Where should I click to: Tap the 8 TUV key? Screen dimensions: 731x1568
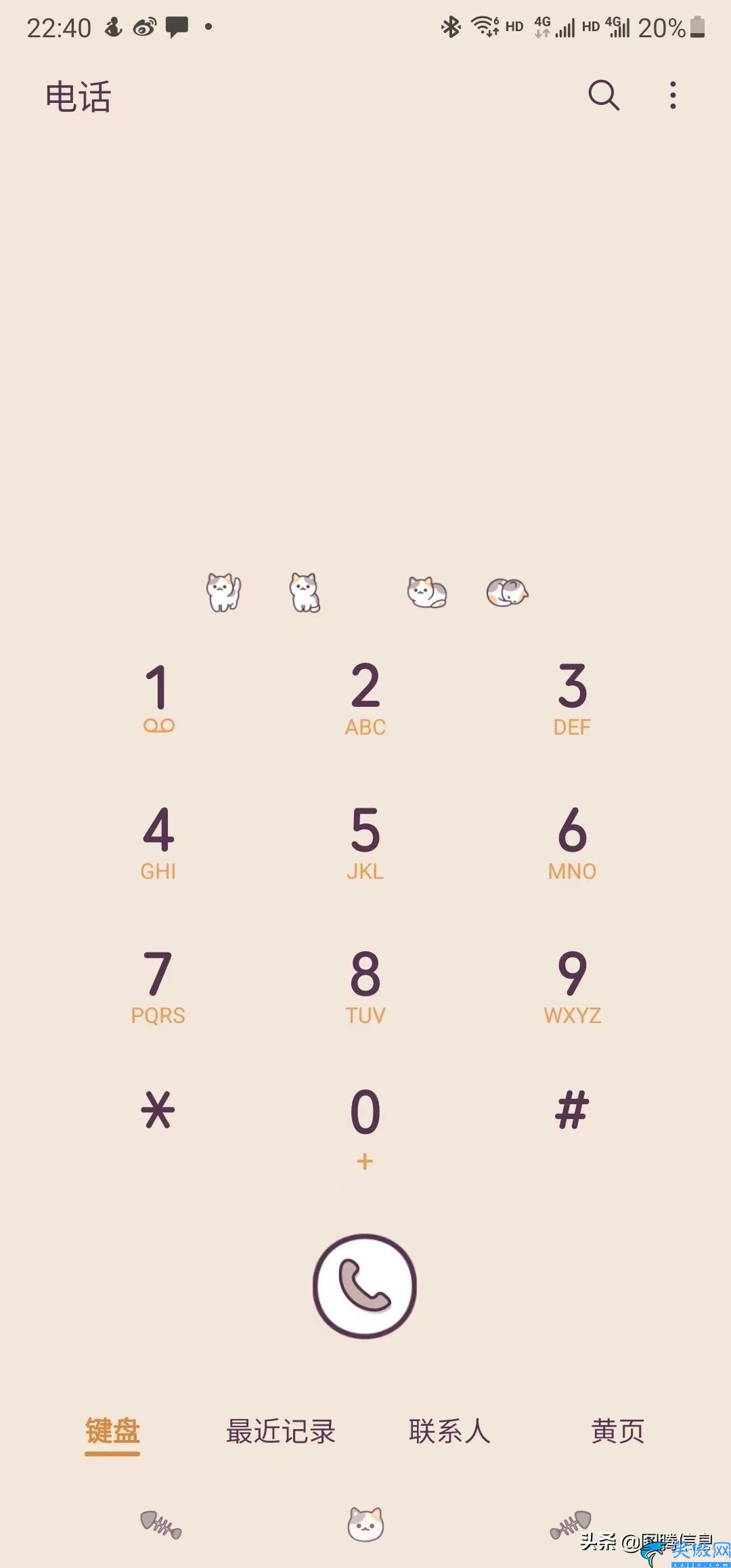365,986
